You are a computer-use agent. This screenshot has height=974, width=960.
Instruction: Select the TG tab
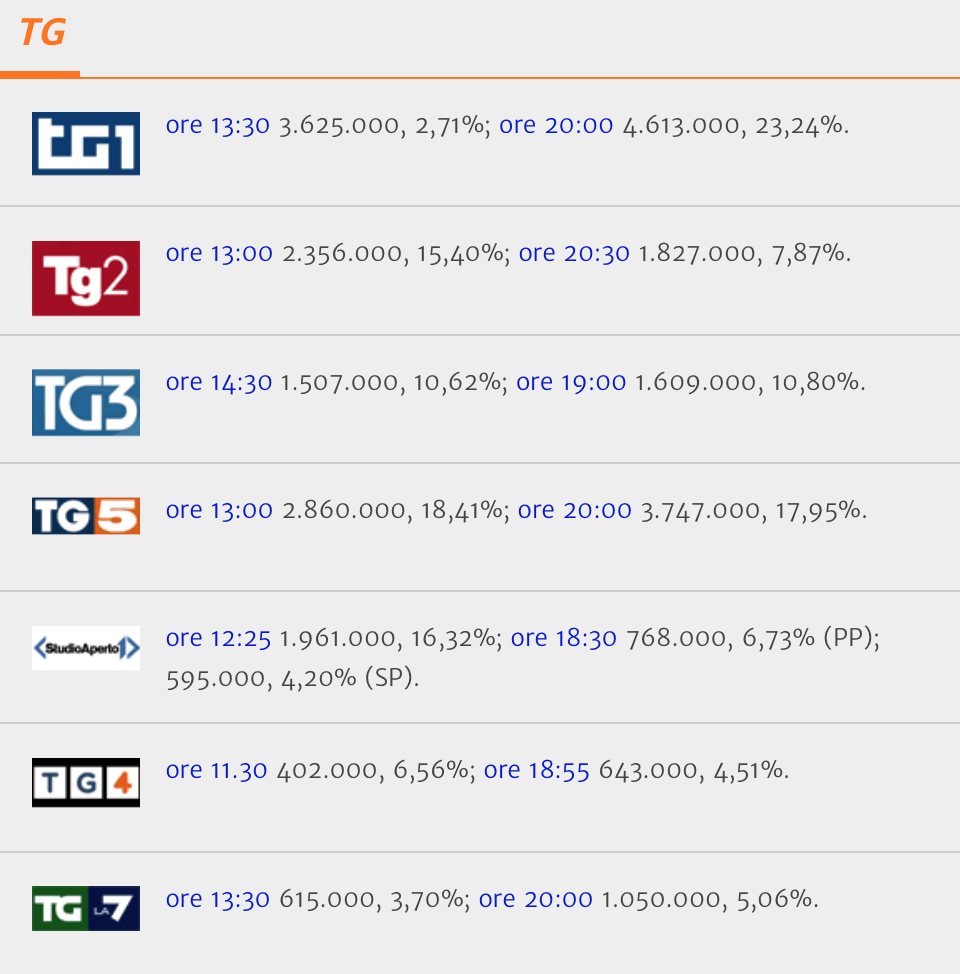point(42,34)
